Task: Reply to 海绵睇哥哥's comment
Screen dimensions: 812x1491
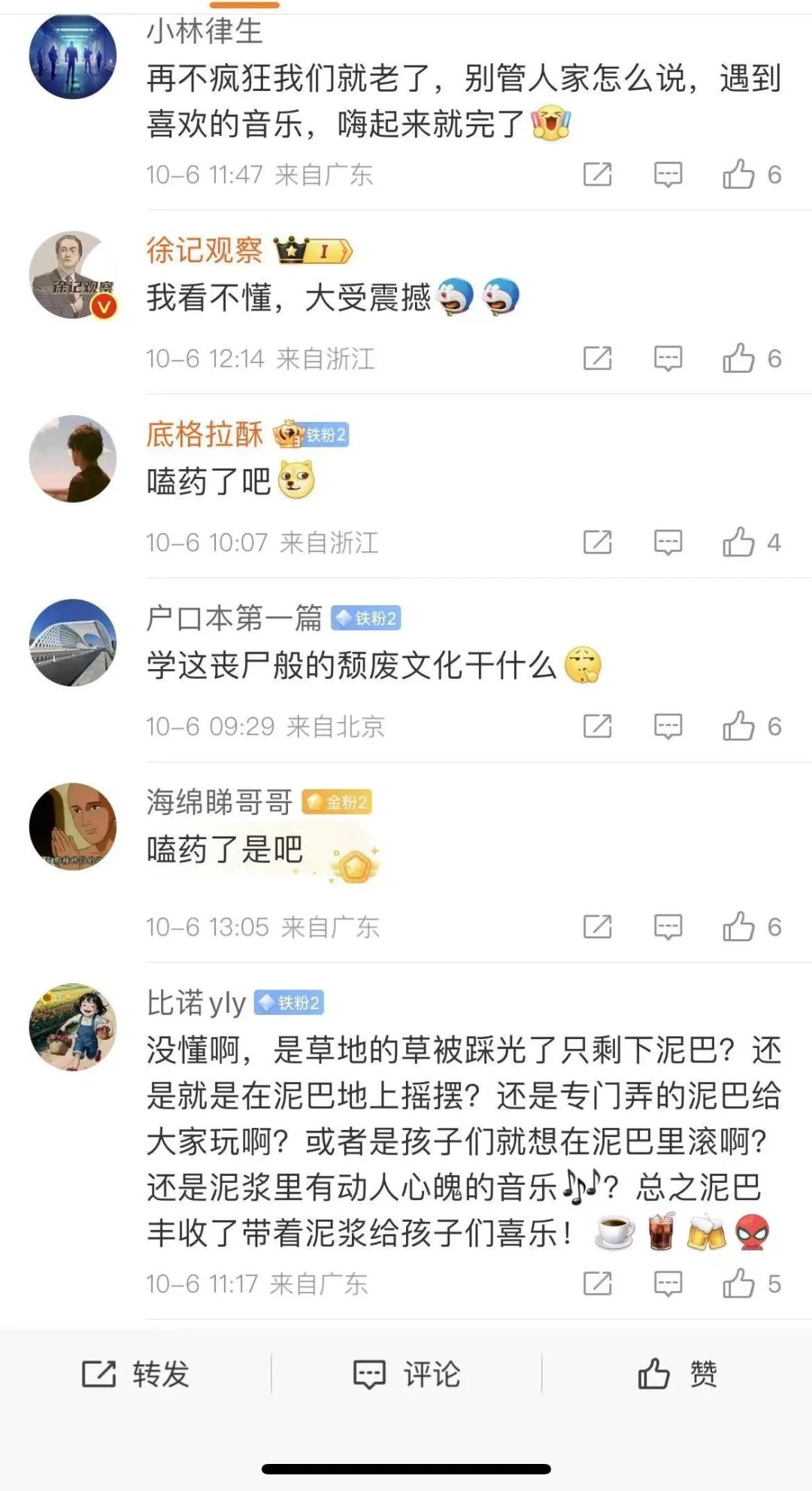Action: [x=668, y=927]
